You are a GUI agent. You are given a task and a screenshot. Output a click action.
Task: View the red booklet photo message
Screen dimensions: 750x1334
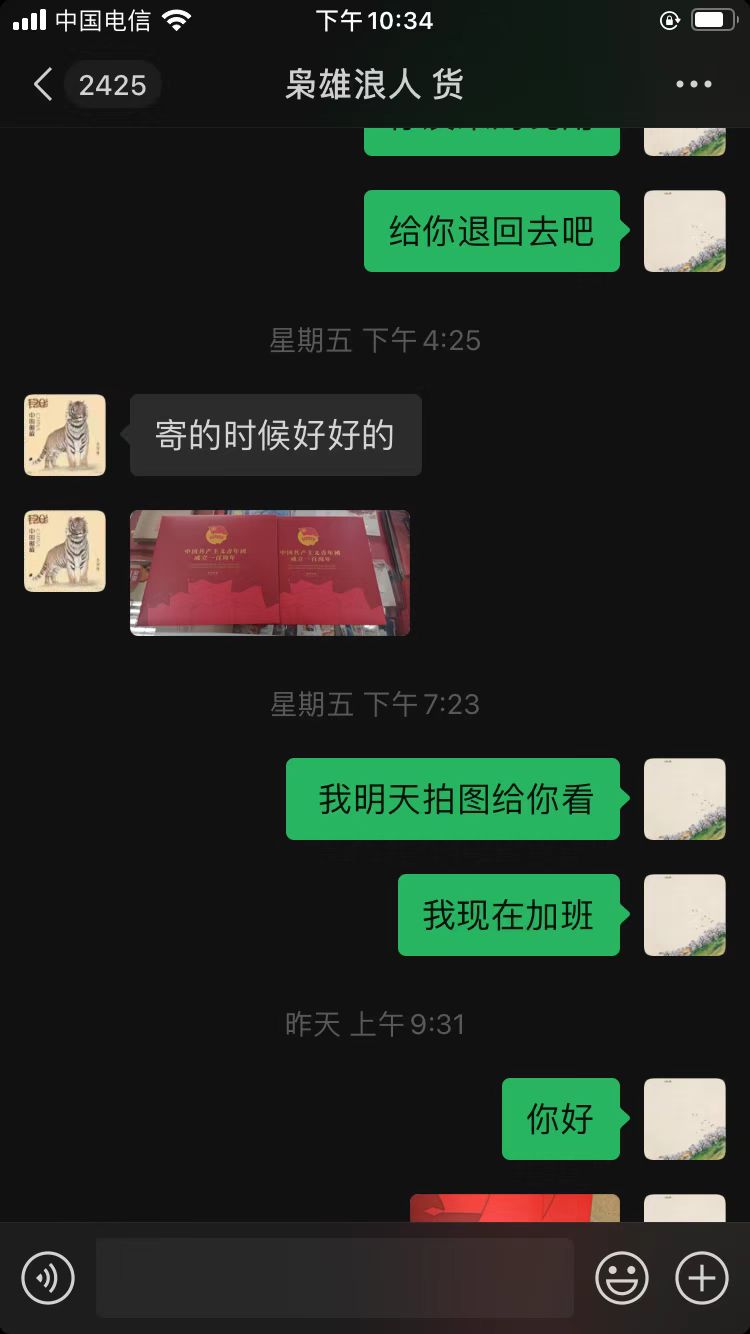coord(270,573)
